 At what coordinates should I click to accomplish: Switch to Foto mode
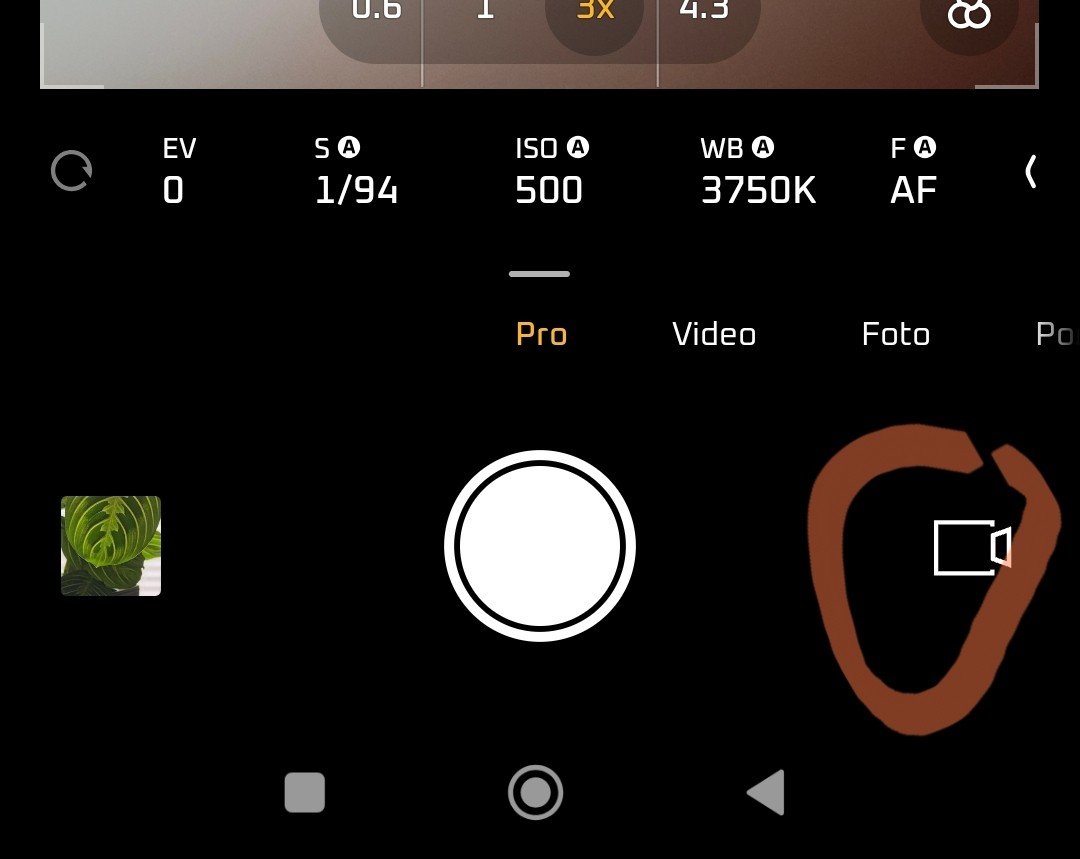(x=895, y=334)
